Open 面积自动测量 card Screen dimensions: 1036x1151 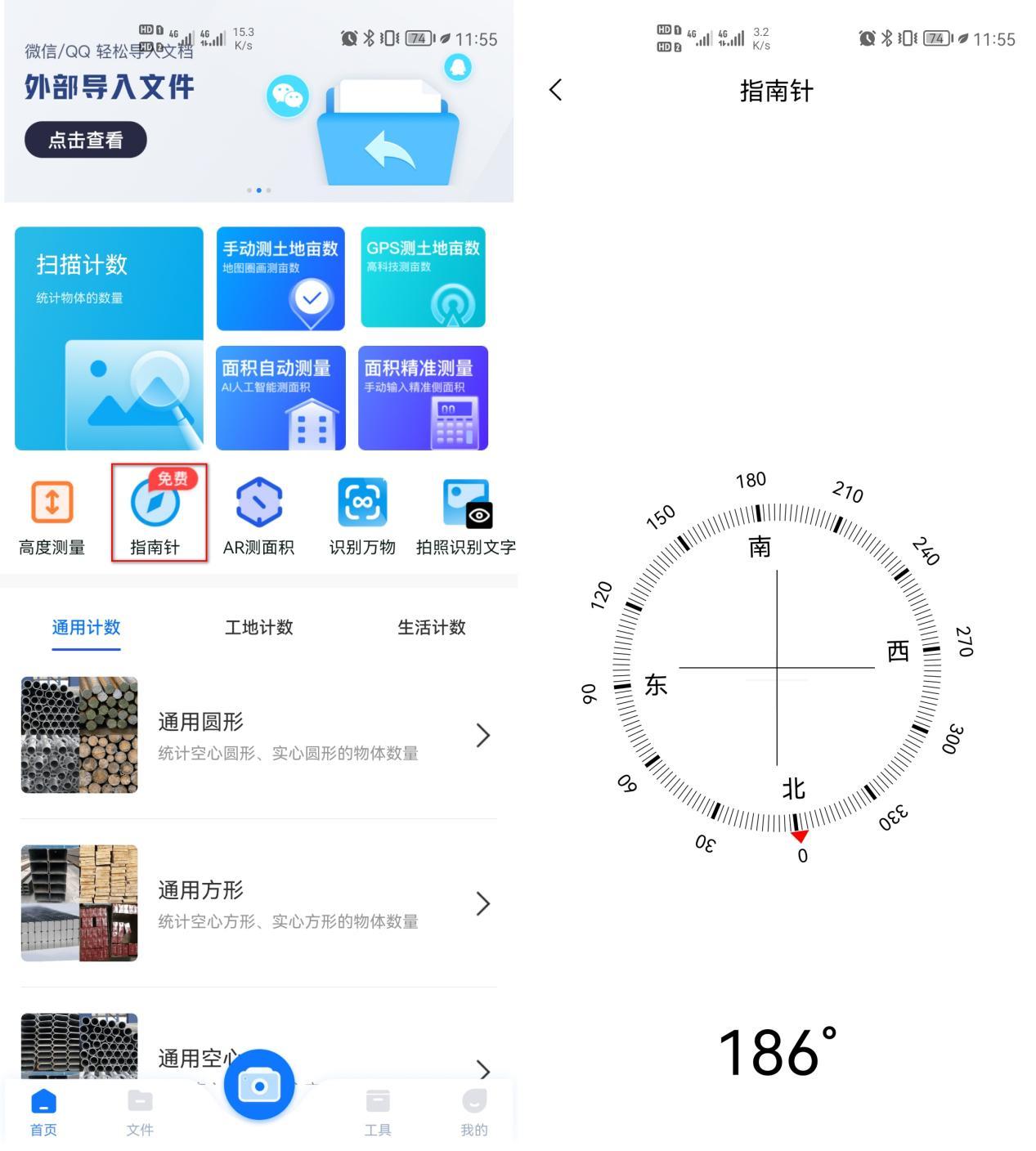[x=280, y=397]
